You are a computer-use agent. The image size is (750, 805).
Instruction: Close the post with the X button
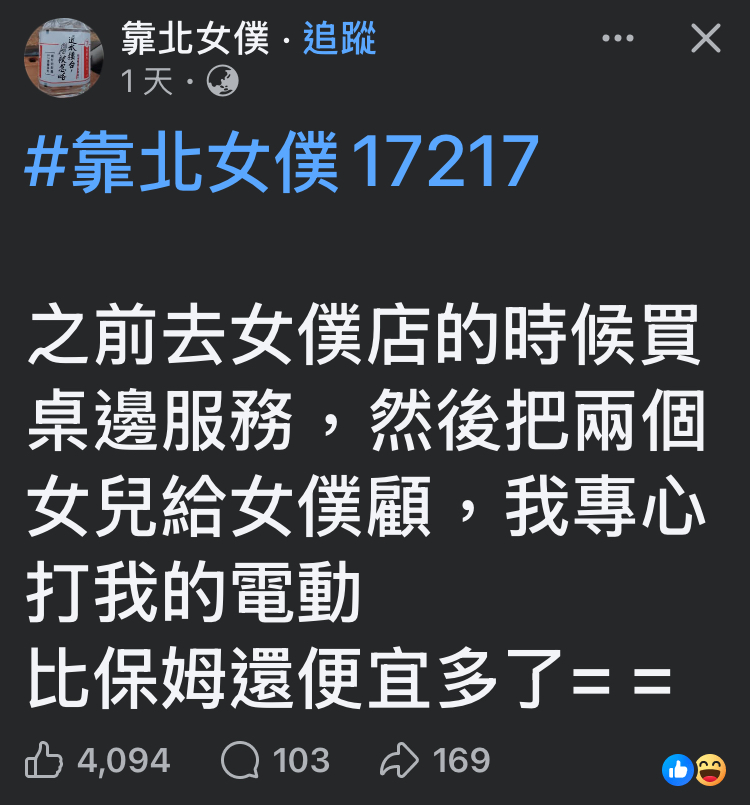click(706, 39)
